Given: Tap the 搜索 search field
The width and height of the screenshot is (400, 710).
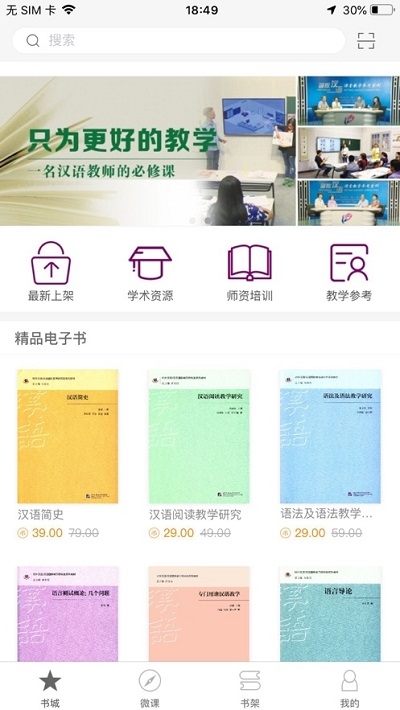Looking at the screenshot, I should pyautogui.click(x=178, y=41).
